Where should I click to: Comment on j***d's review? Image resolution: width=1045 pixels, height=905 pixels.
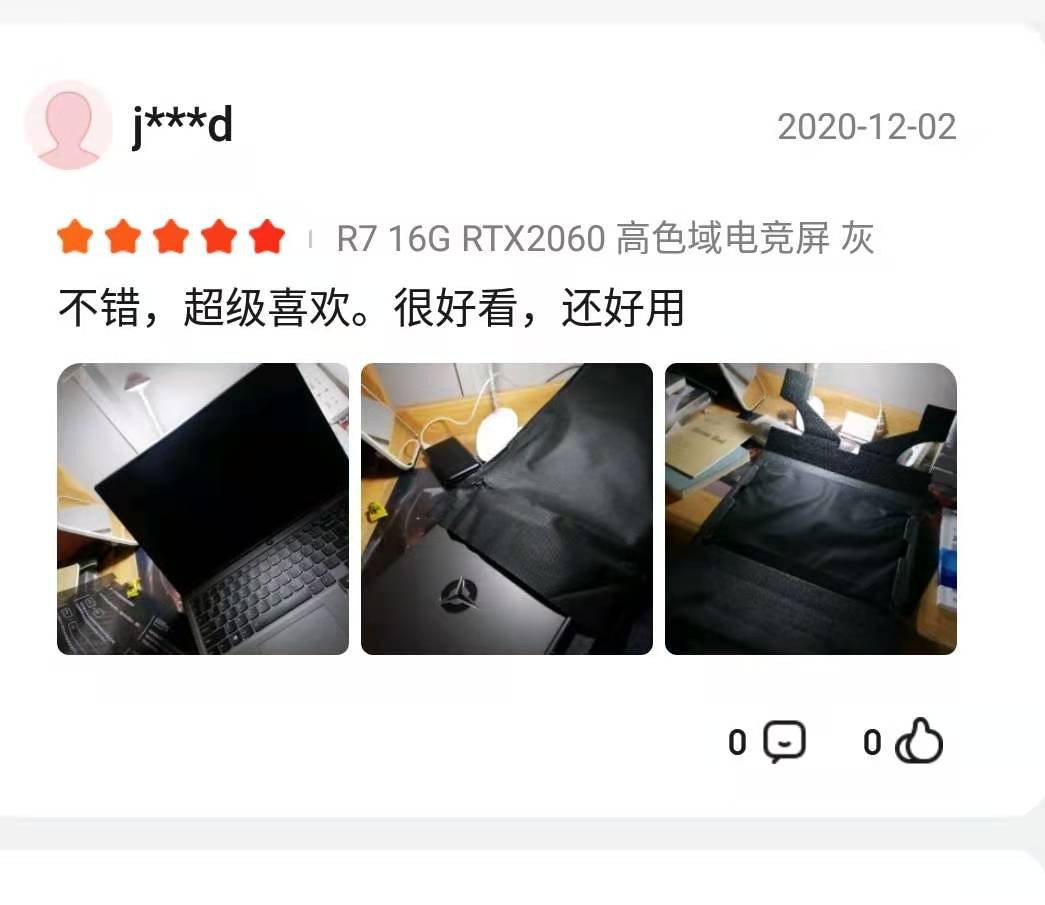click(x=784, y=742)
